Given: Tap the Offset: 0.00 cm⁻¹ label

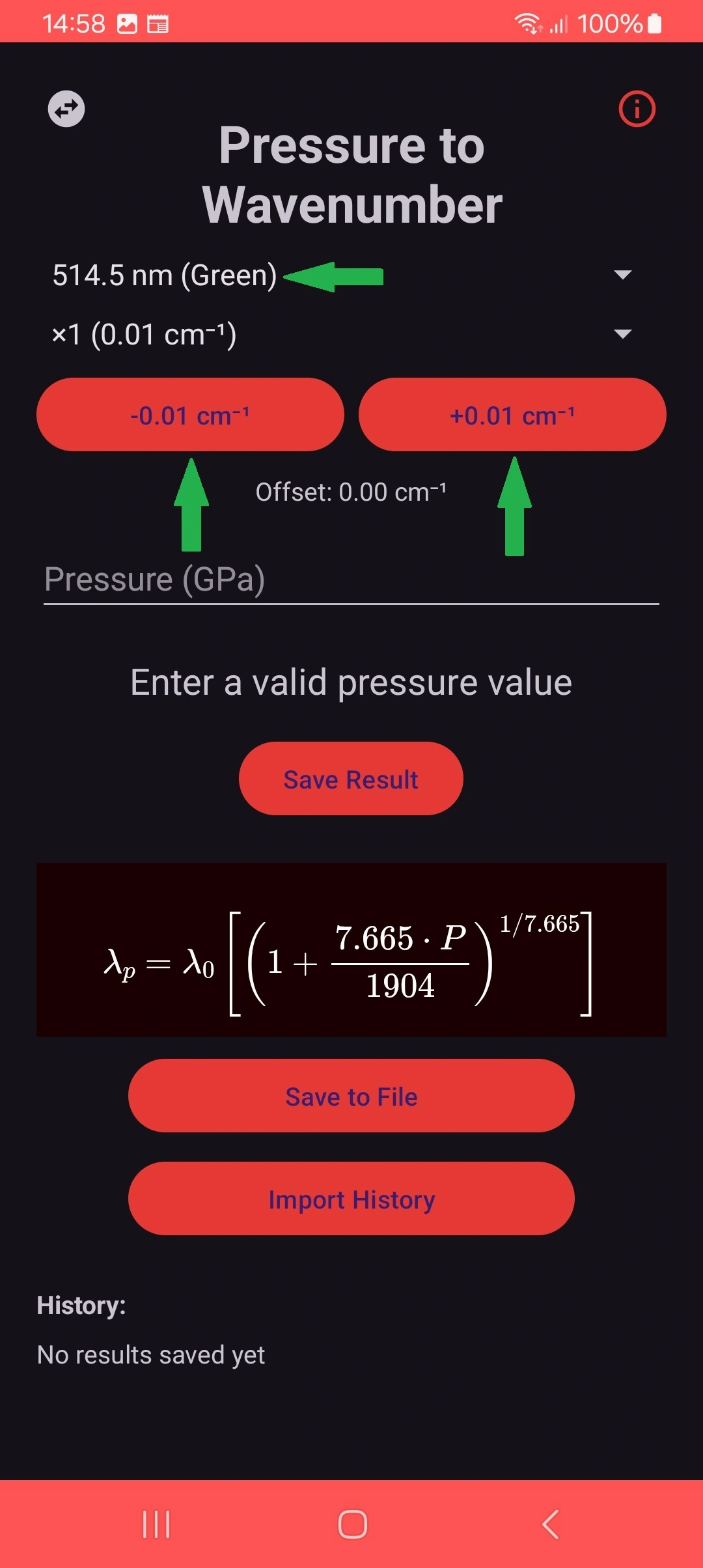Looking at the screenshot, I should [351, 492].
